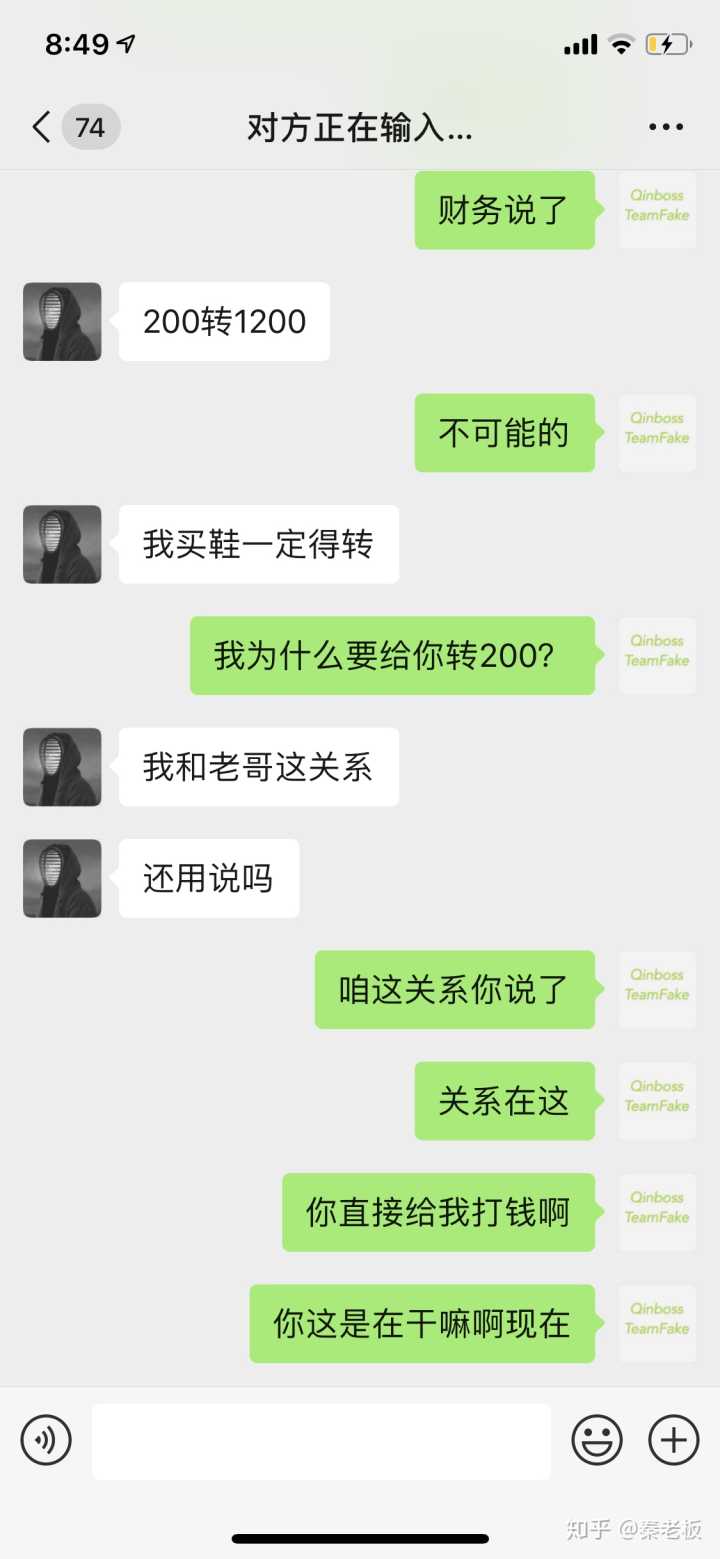The height and width of the screenshot is (1559, 720).
Task: Open own avatar beside 不可能的 message
Action: (x=657, y=433)
